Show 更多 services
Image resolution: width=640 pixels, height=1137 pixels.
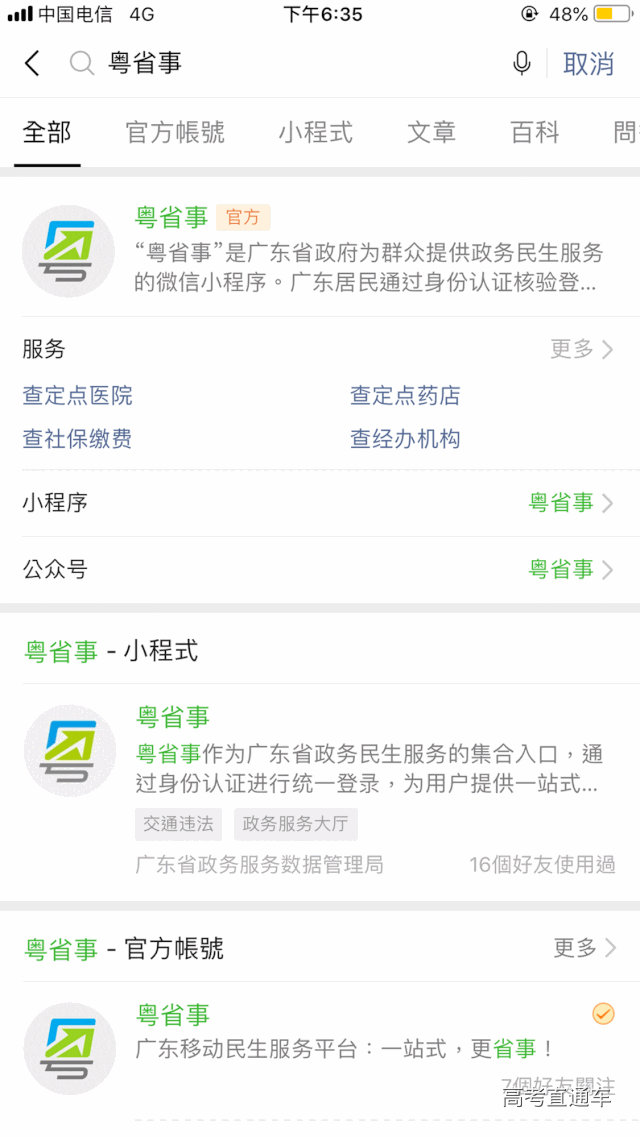pos(581,349)
